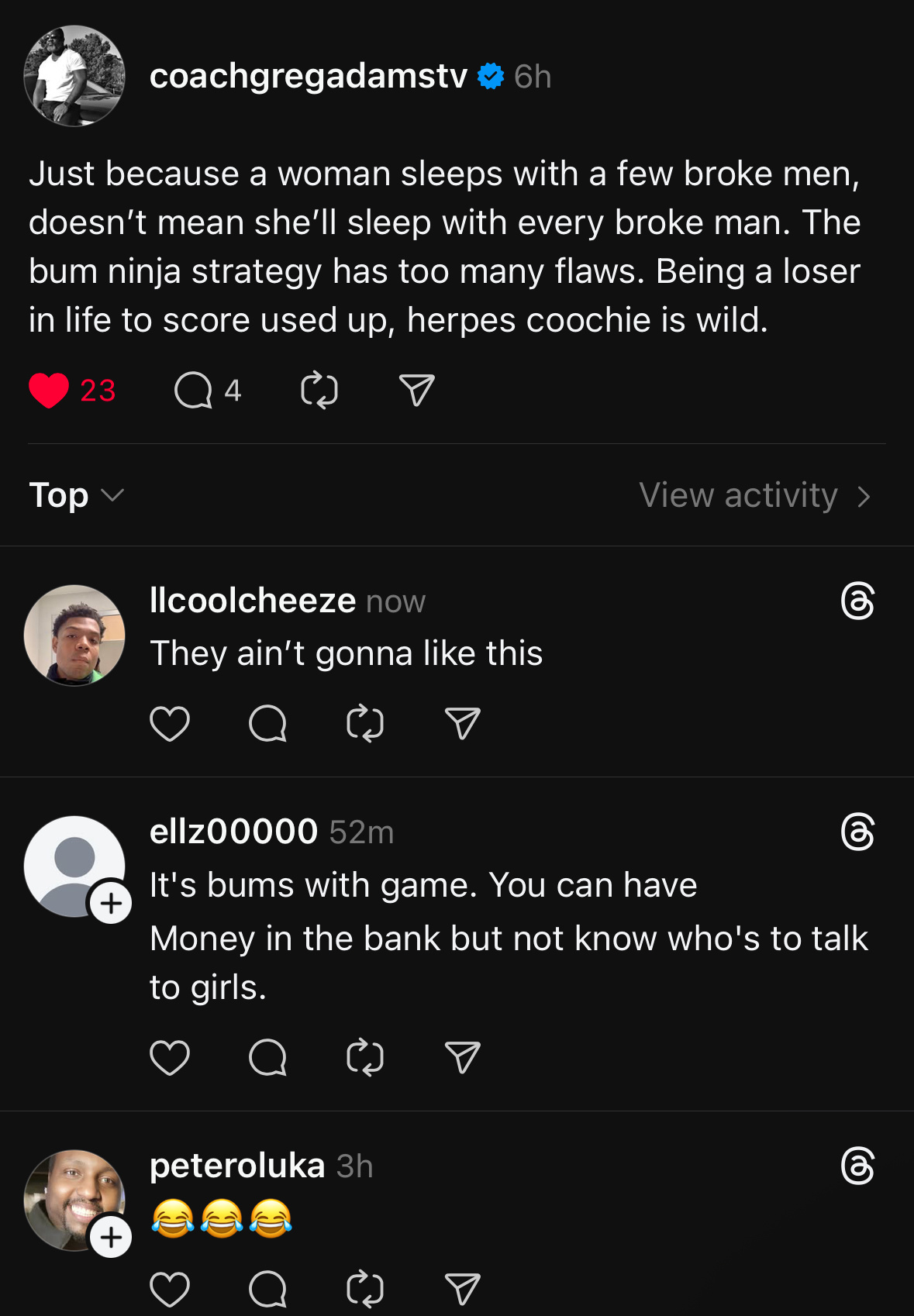This screenshot has width=914, height=1316.
Task: Unlike coachgregadamstv's post
Action: 49,390
